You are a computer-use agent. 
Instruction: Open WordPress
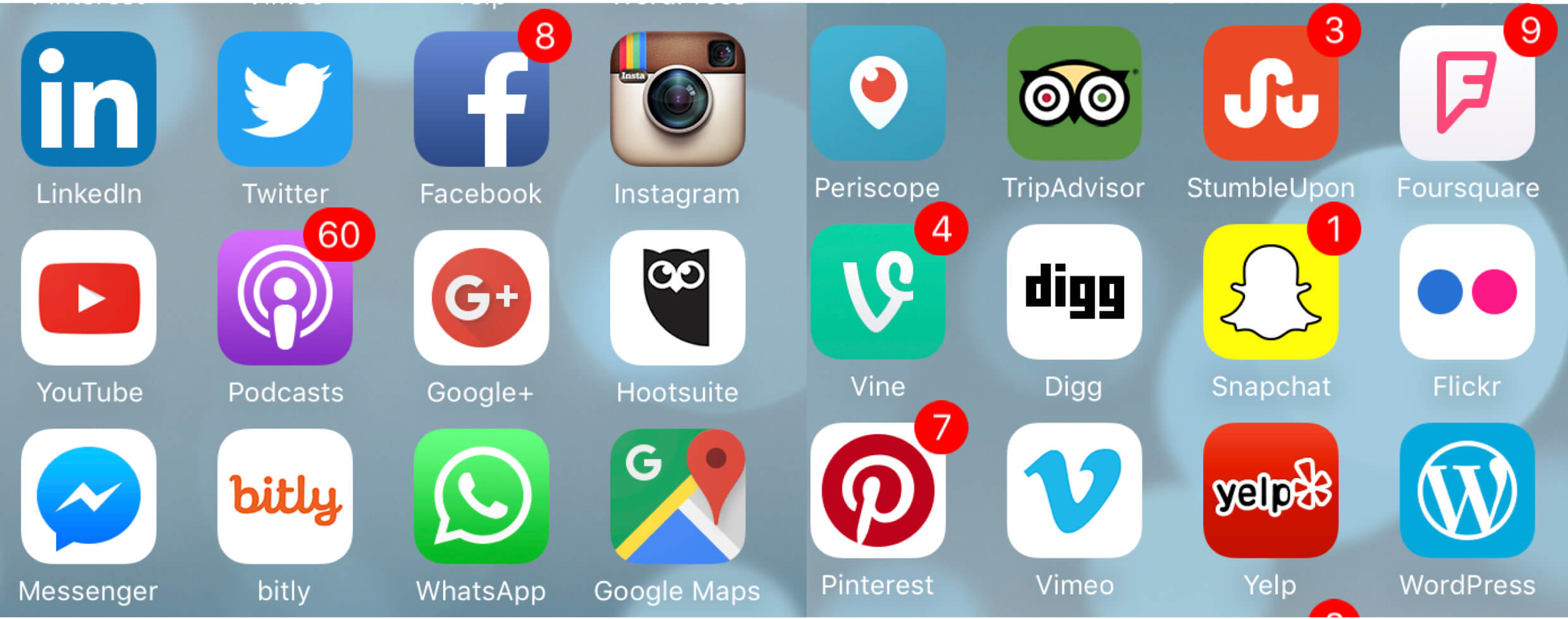[x=1467, y=491]
